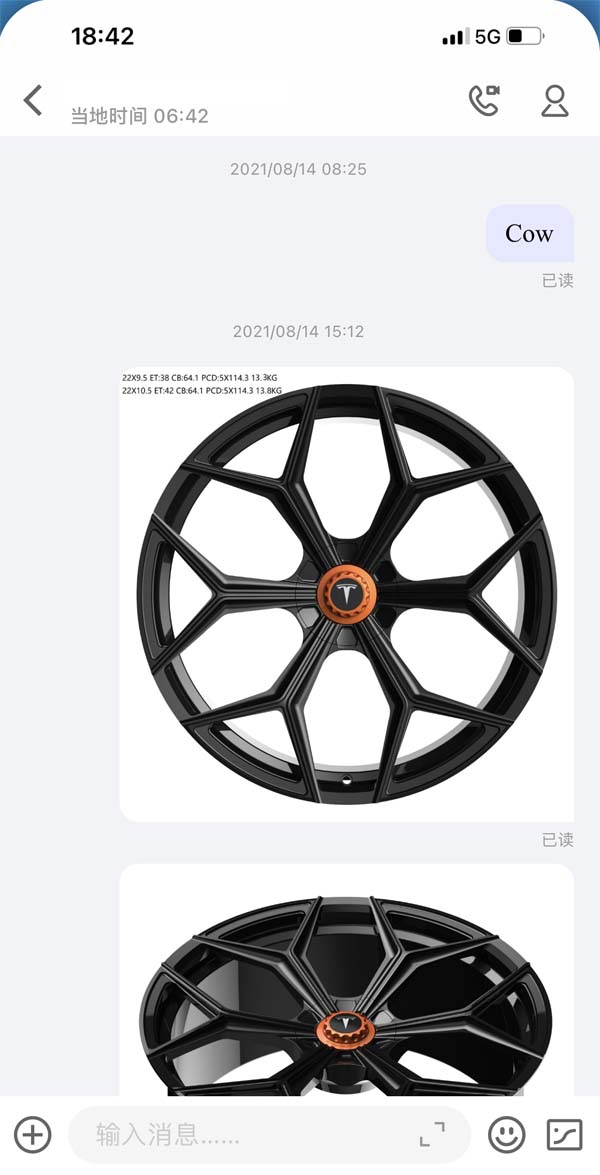Open the plus attachment menu
The image size is (600, 1175).
tap(33, 1134)
